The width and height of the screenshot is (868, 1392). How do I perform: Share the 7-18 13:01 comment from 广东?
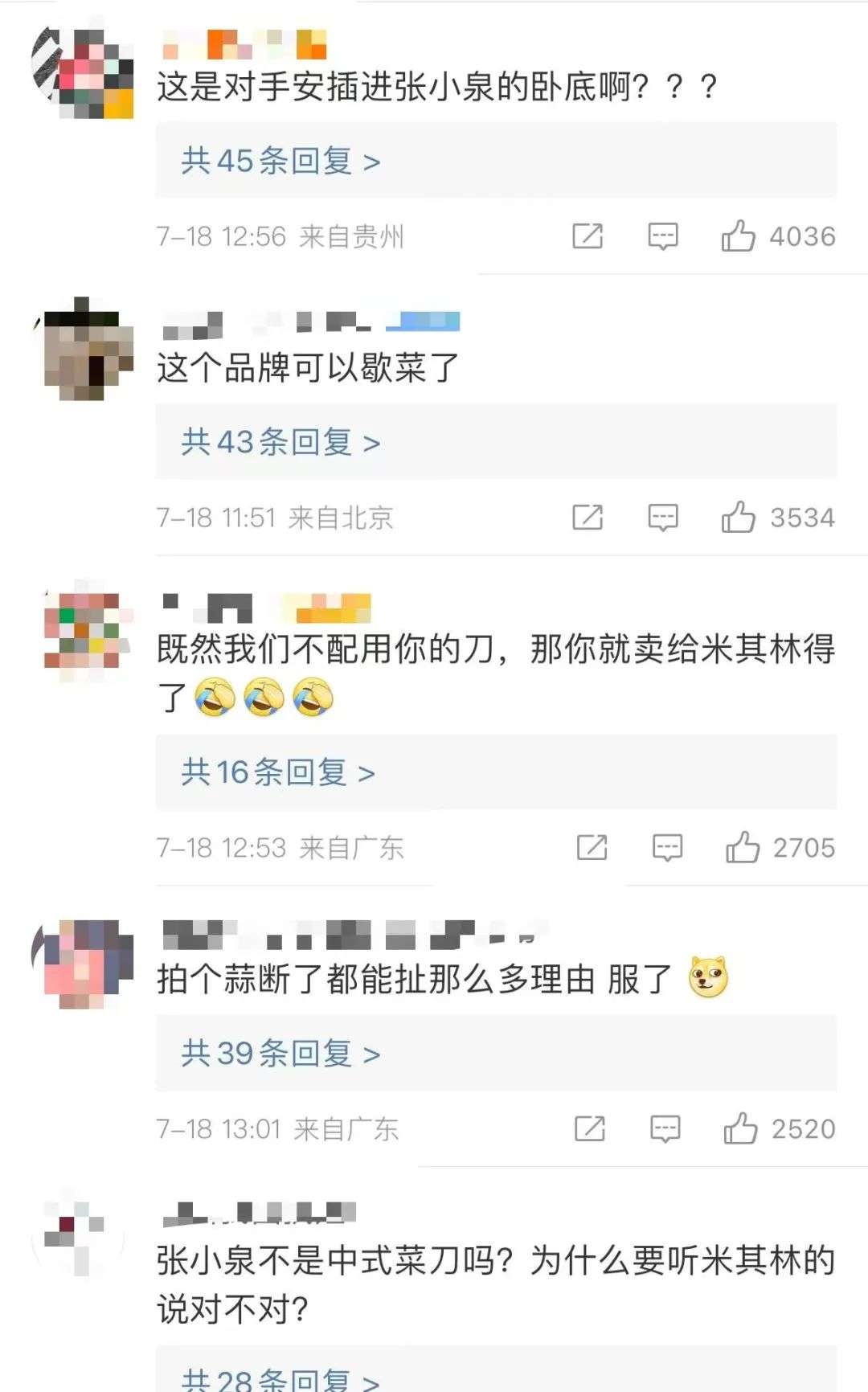[x=590, y=1129]
